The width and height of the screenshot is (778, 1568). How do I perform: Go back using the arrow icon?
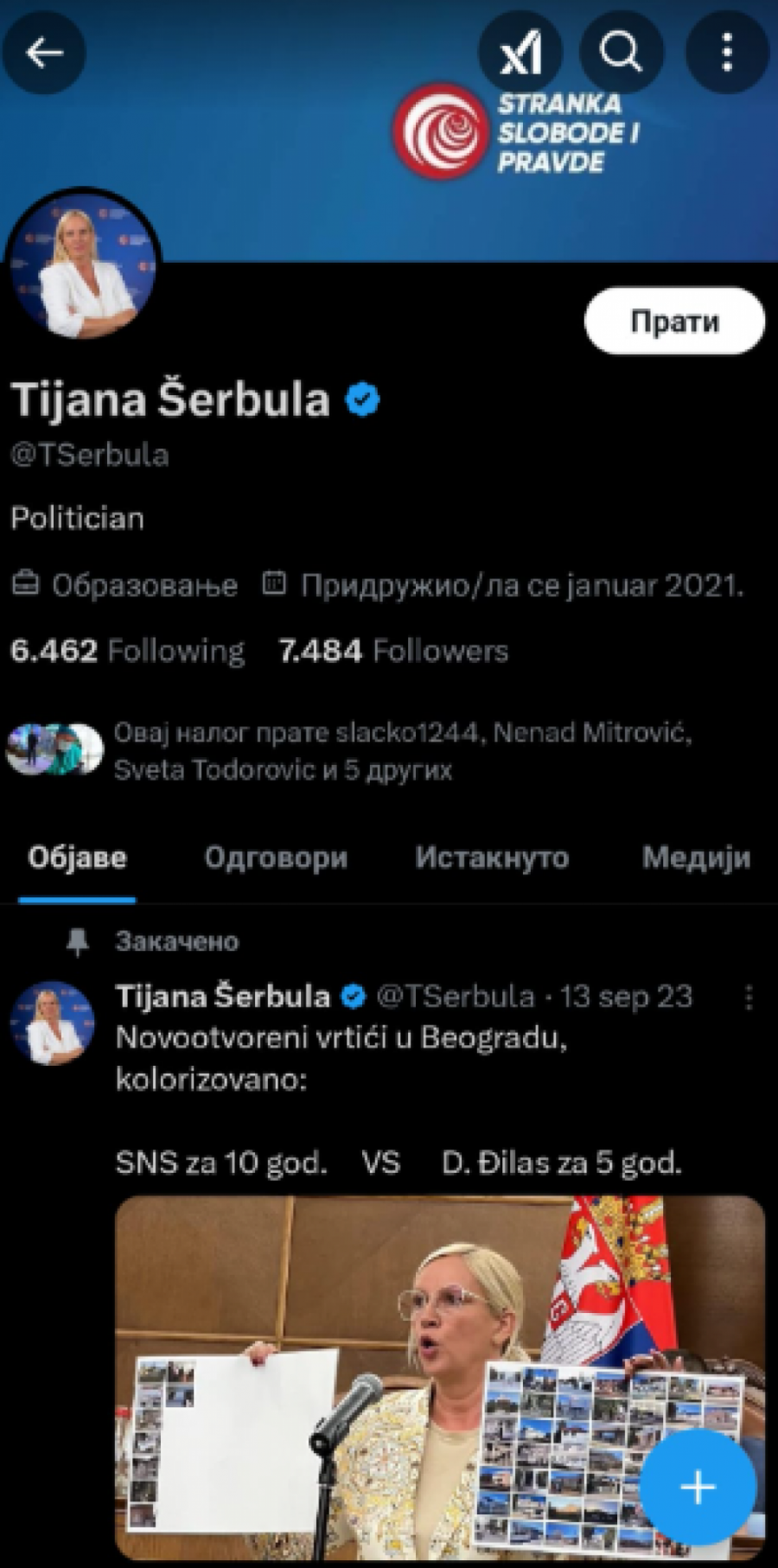pos(44,54)
